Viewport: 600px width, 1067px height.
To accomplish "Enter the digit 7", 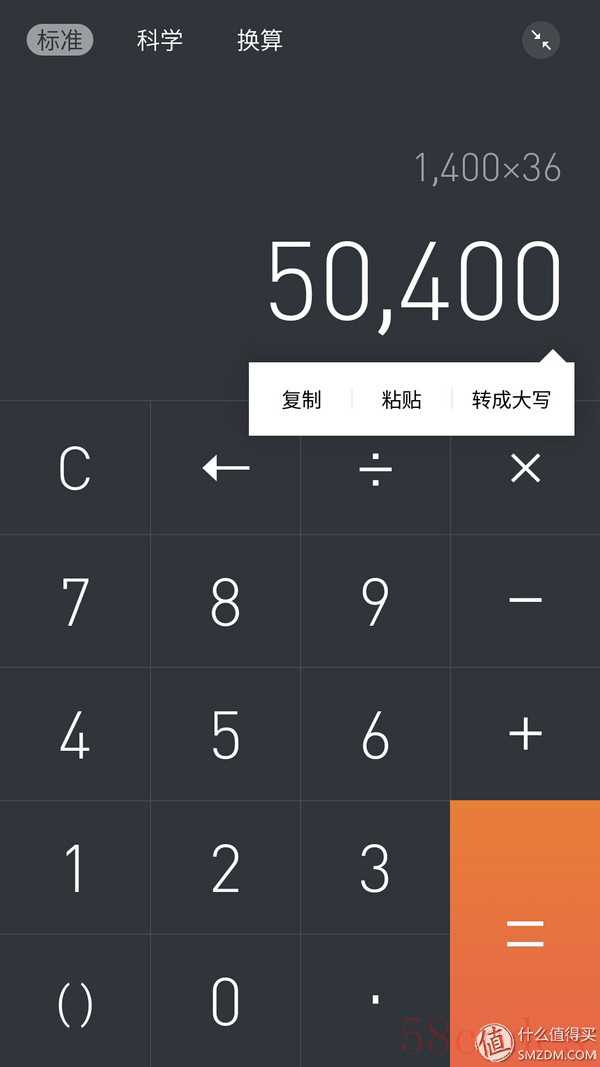I will tap(75, 600).
